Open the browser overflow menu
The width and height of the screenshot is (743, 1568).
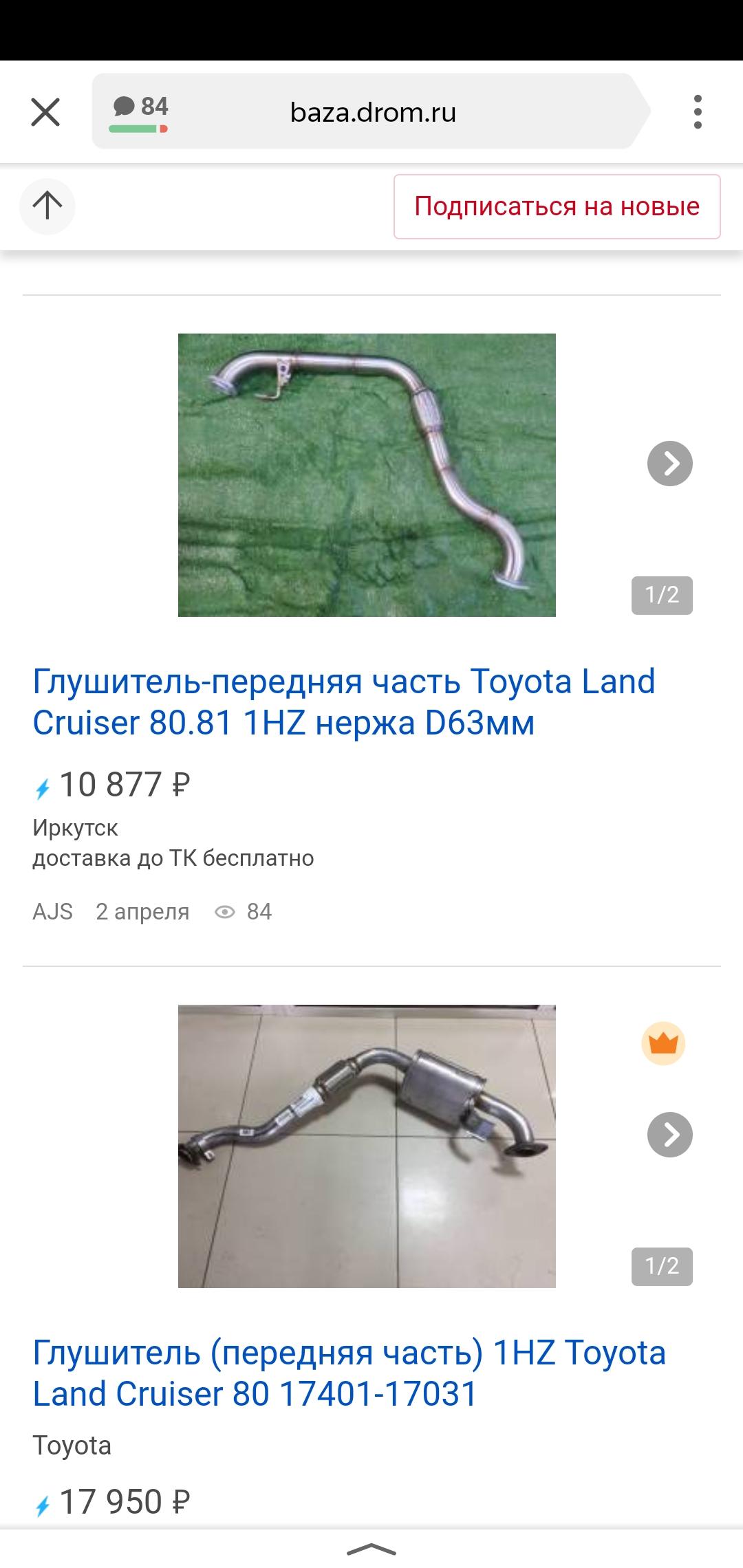coord(698,112)
